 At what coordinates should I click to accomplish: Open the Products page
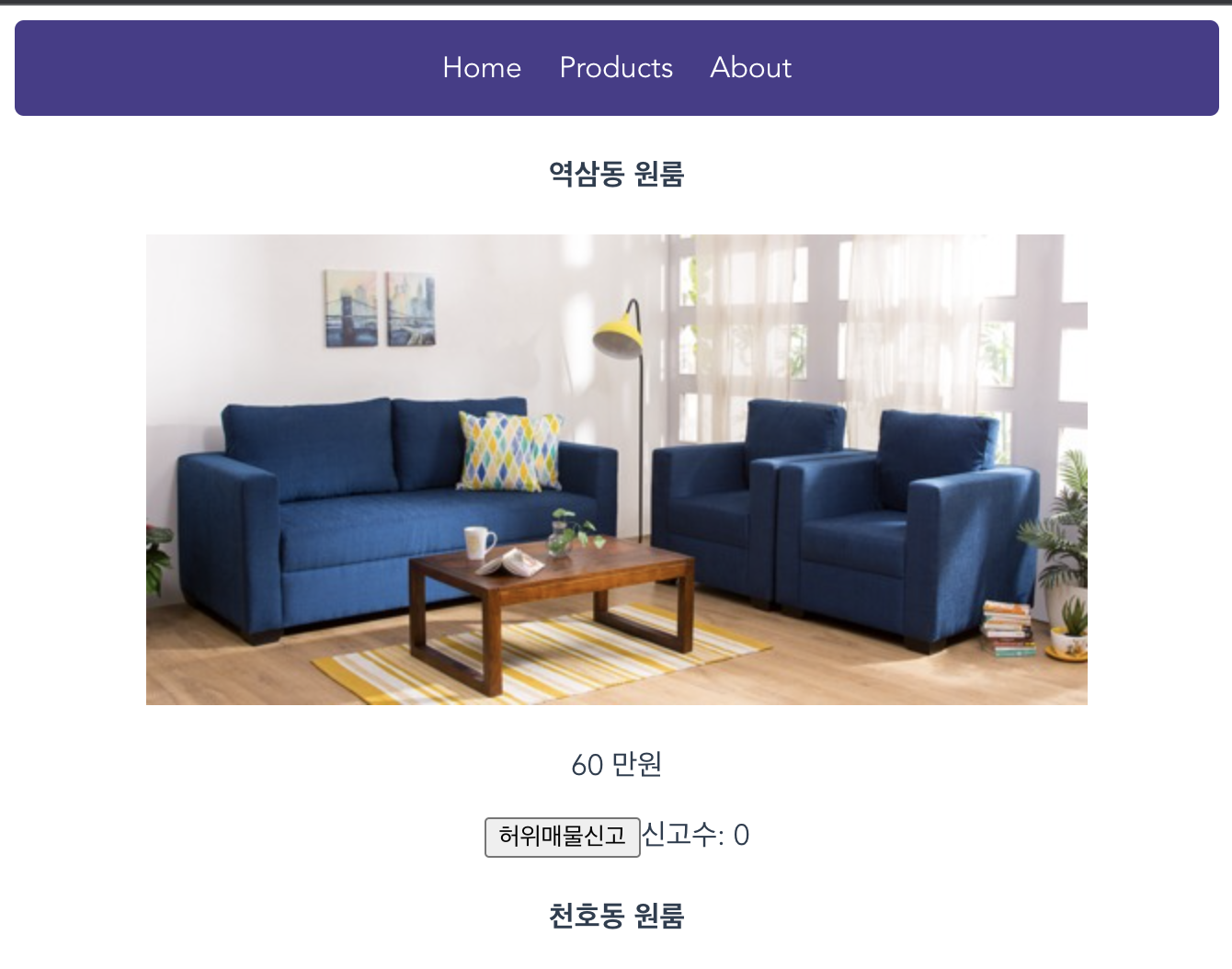click(616, 68)
